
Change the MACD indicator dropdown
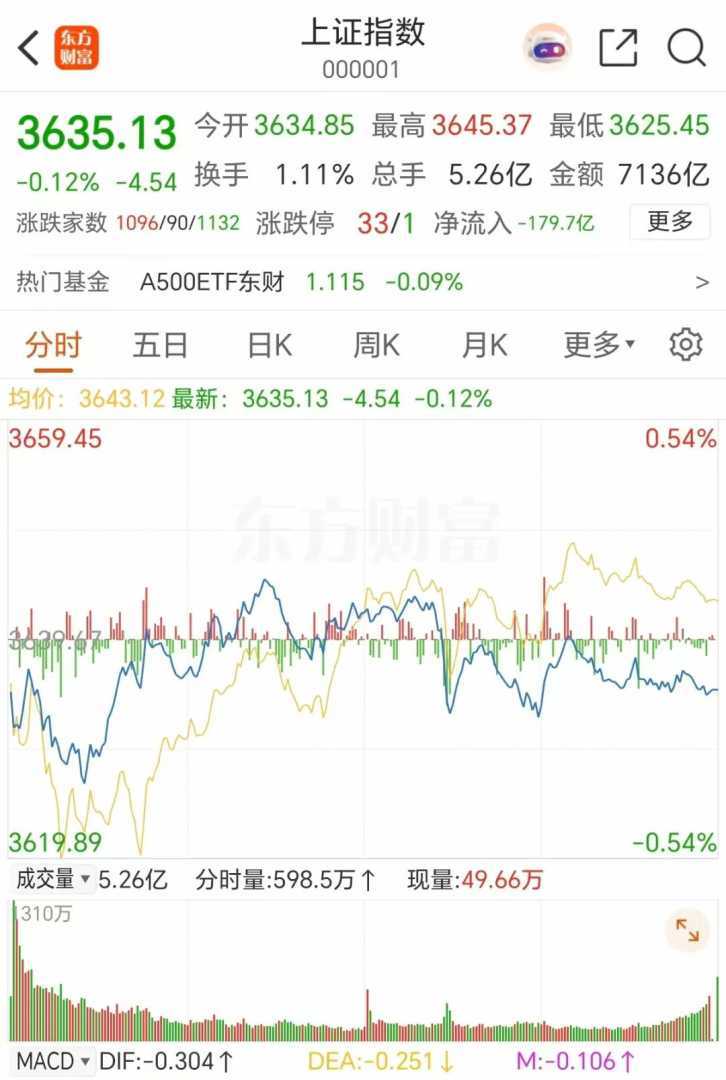tap(54, 1061)
